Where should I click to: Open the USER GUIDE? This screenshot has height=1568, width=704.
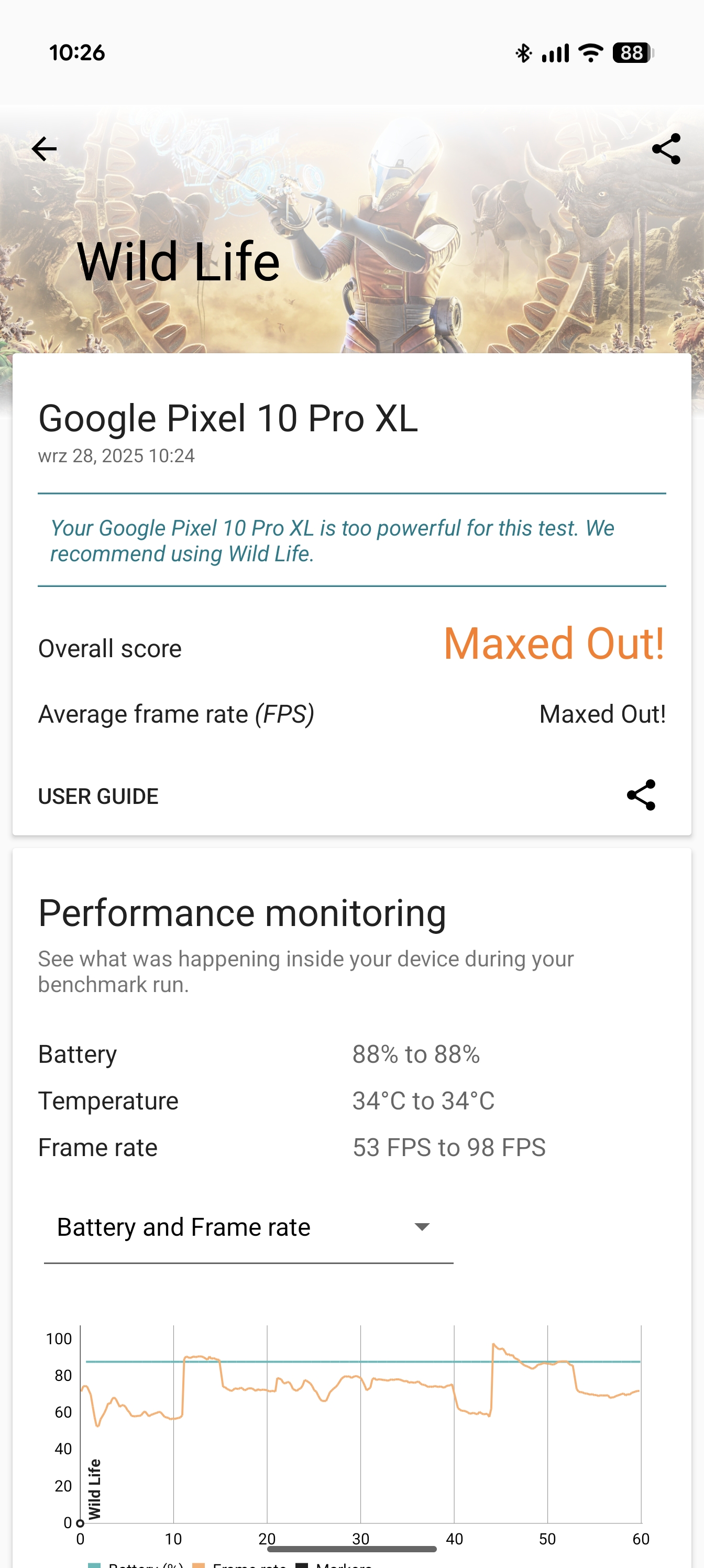(98, 796)
